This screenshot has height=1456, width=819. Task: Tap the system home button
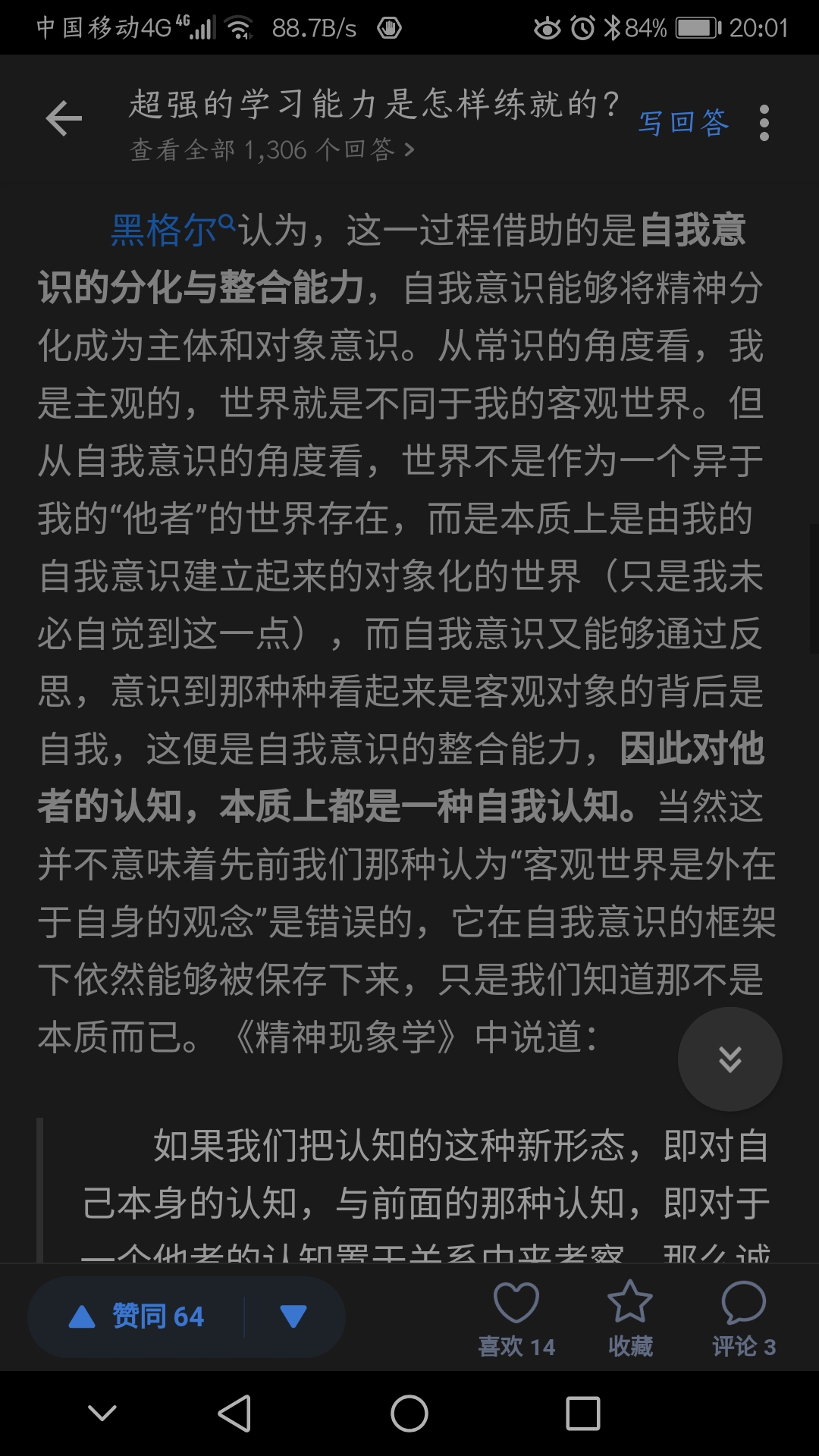[409, 1414]
